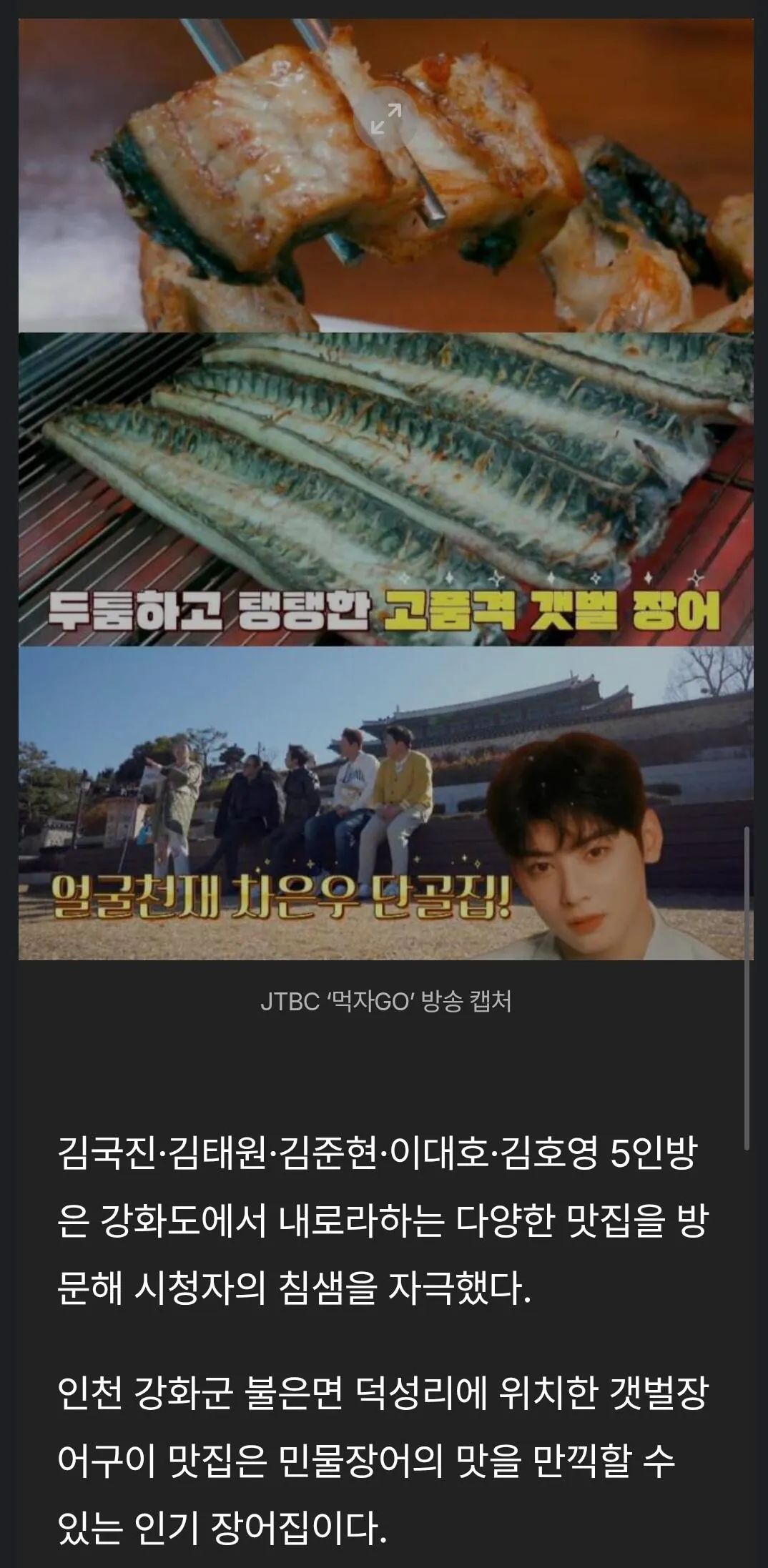Expand the eel image to full screen

[386, 118]
